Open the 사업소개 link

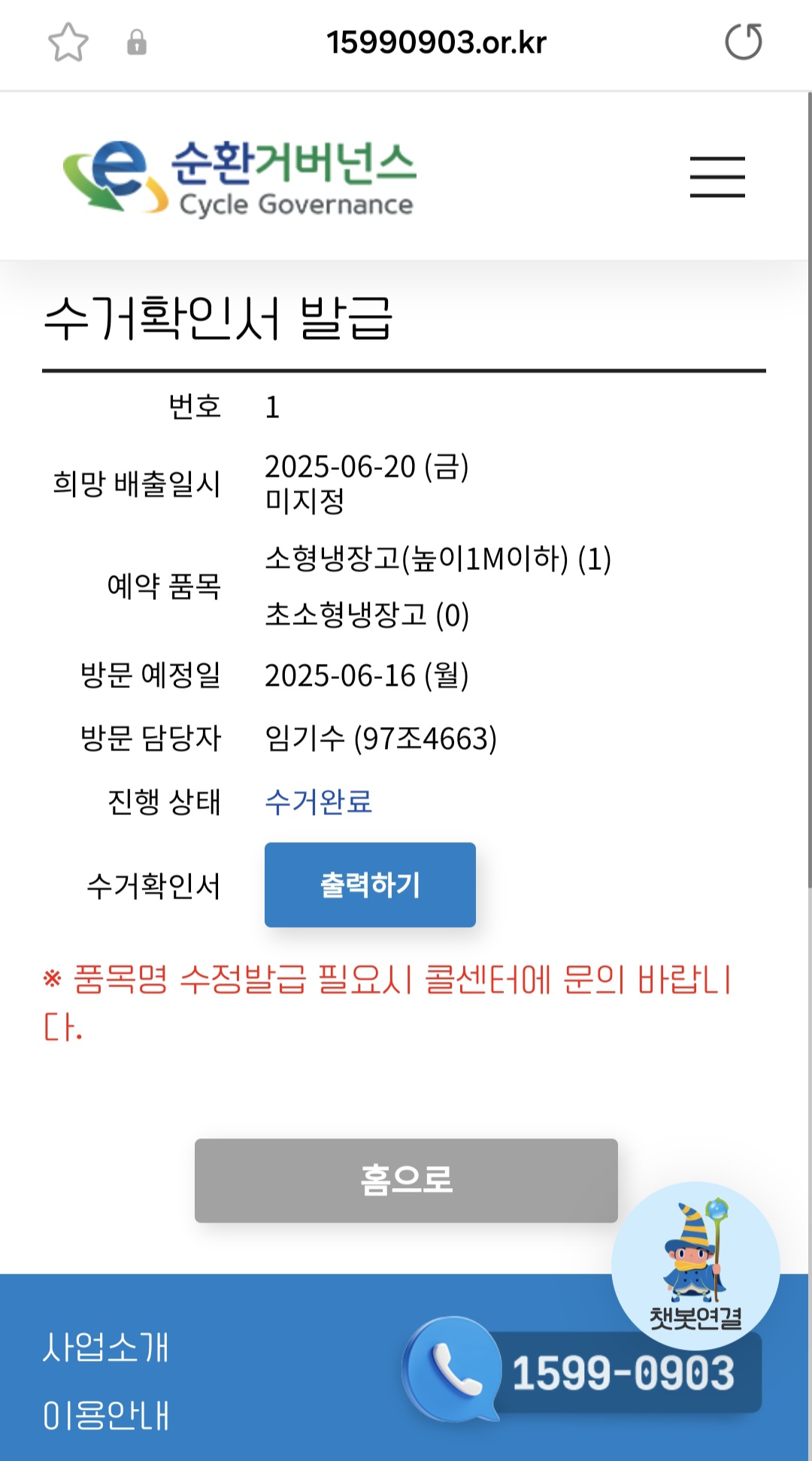click(106, 1347)
